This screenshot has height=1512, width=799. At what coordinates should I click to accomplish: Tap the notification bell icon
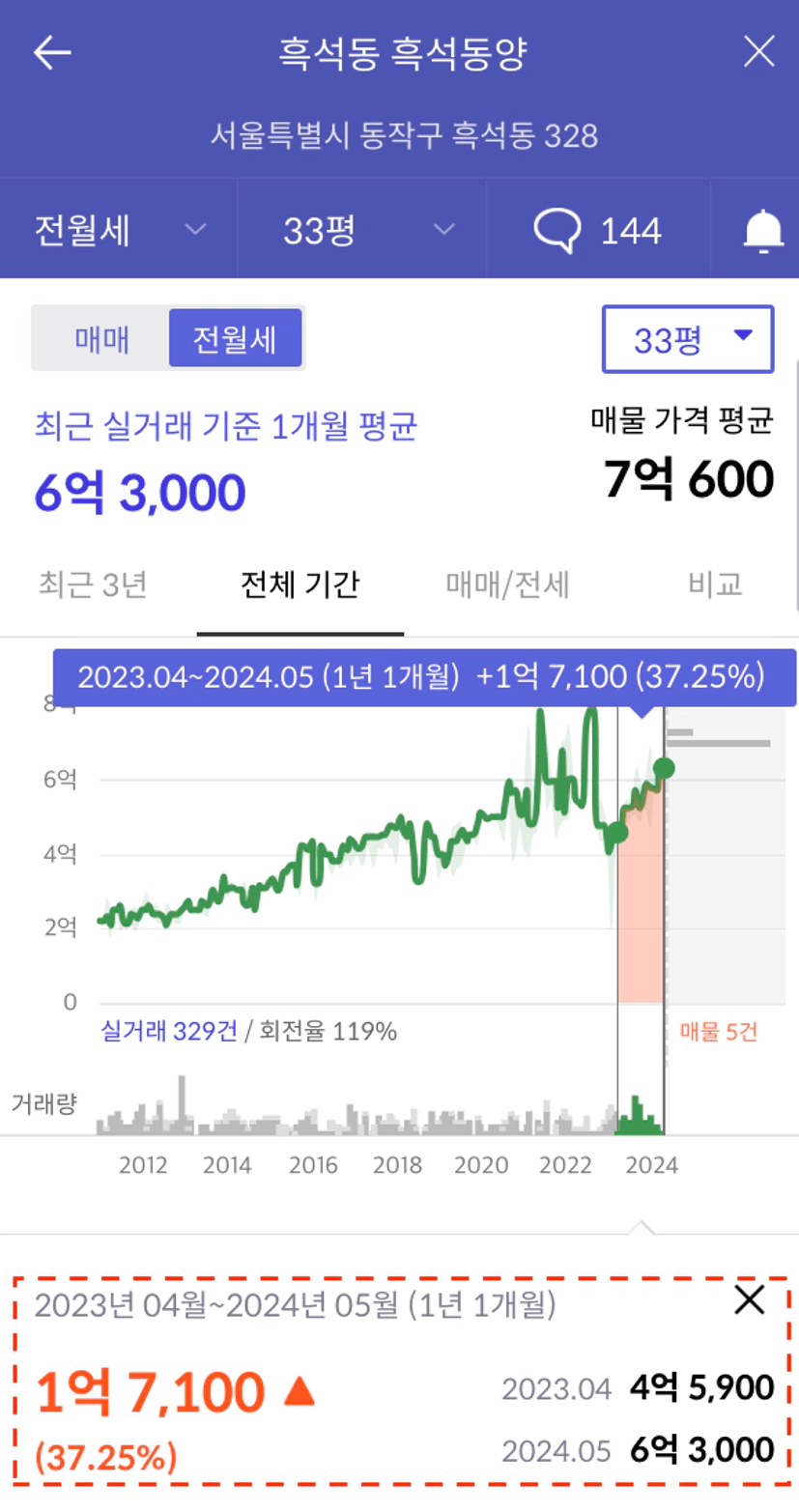point(762,231)
